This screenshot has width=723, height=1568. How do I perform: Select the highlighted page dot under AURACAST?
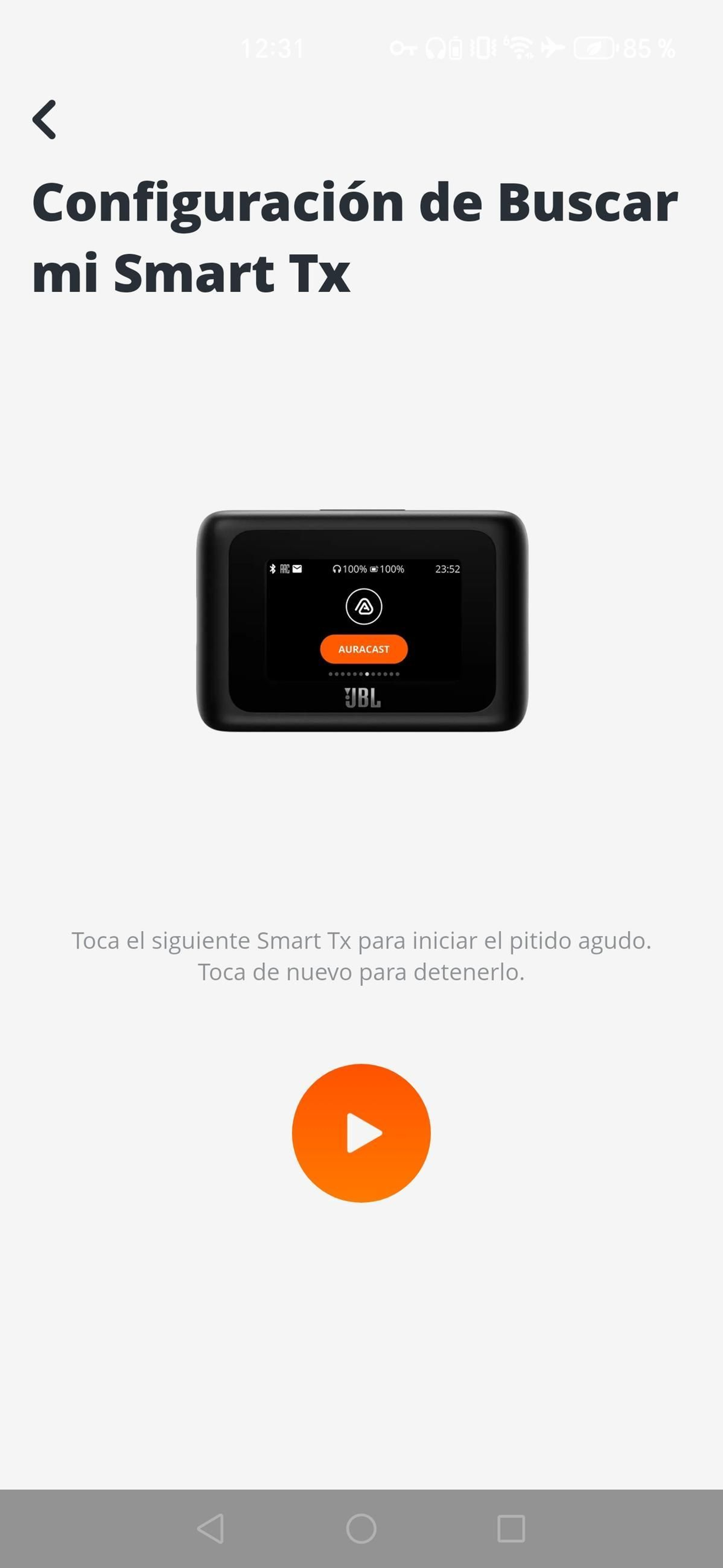pos(367,674)
